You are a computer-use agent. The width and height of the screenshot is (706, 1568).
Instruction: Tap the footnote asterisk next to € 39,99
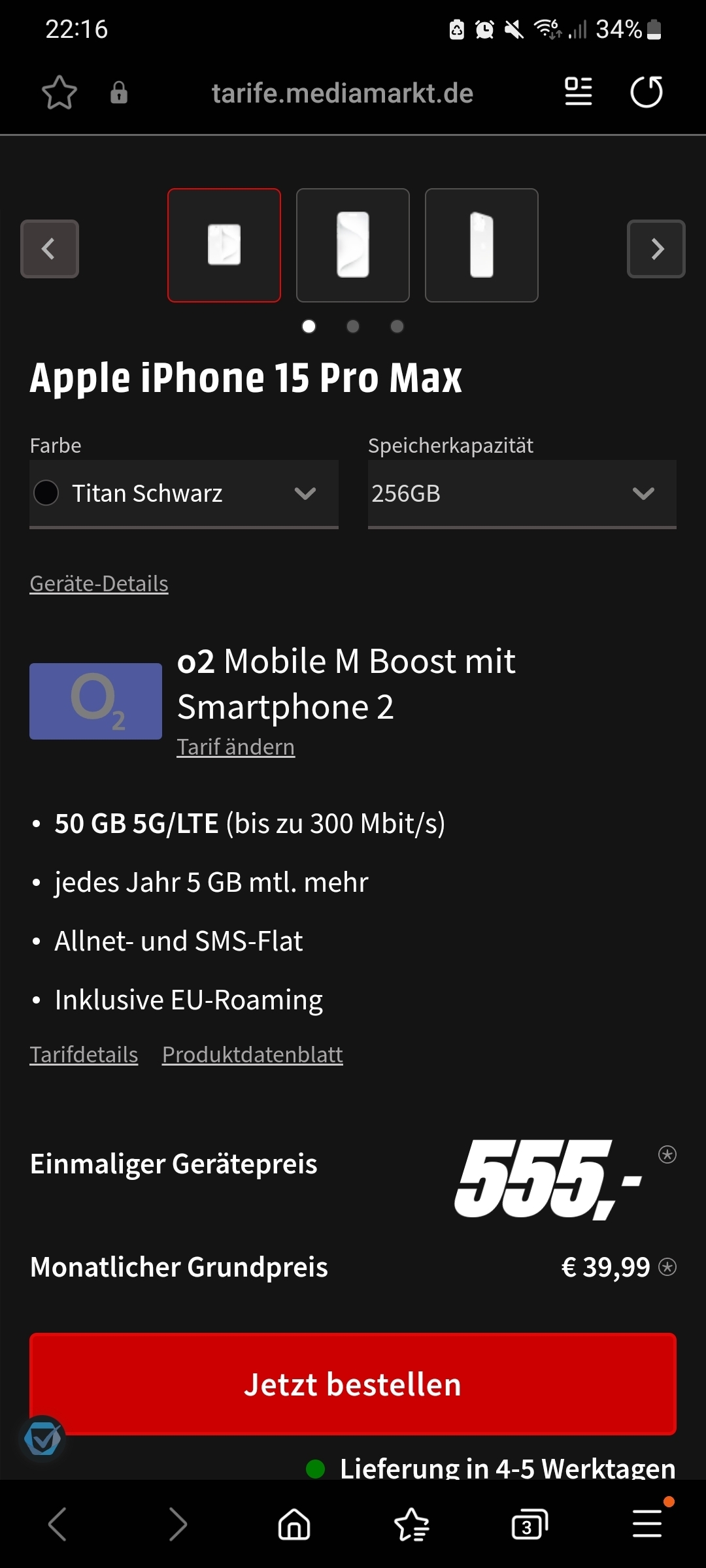[x=667, y=1267]
